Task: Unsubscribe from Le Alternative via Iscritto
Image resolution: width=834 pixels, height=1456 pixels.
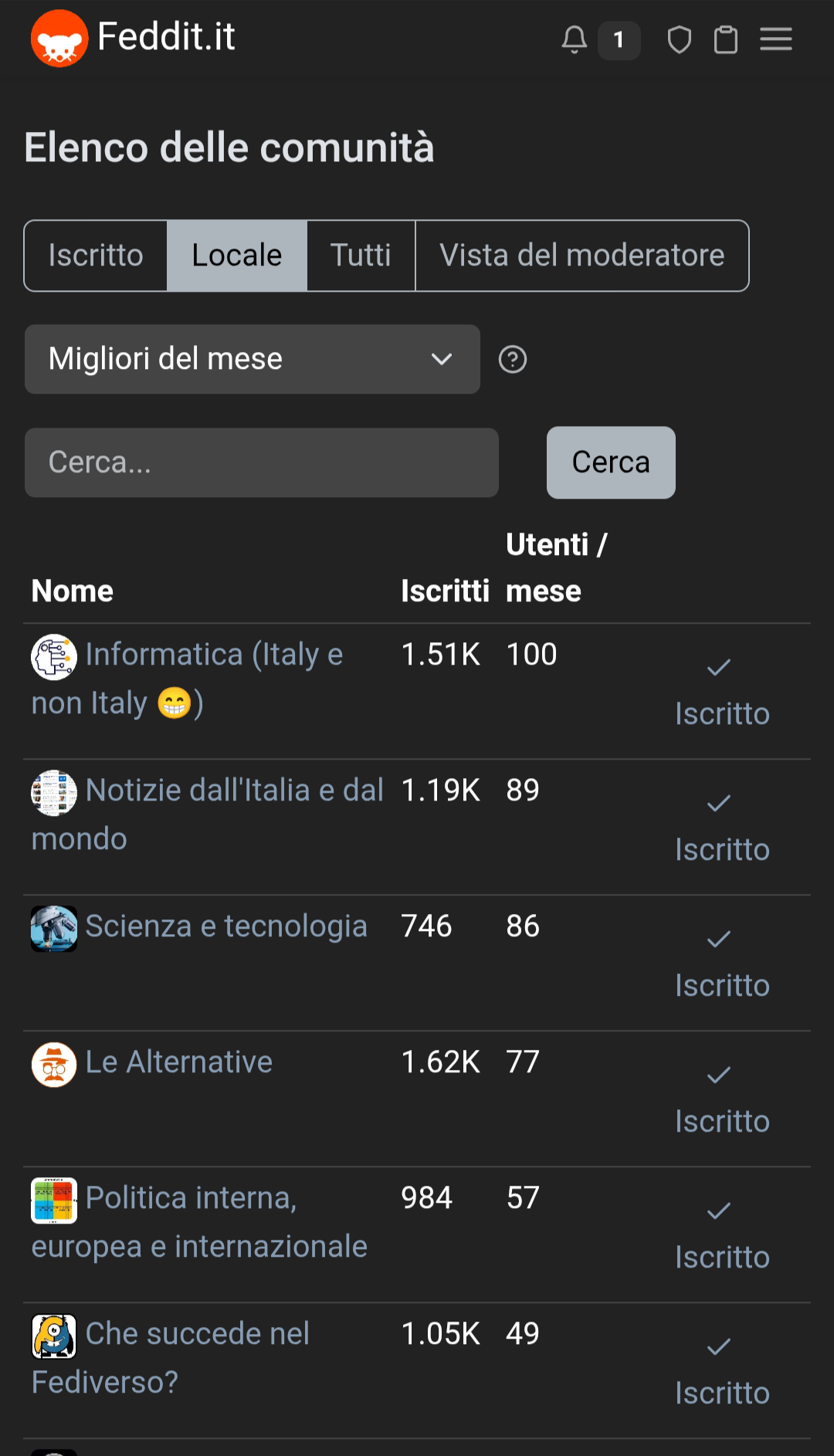Action: (x=722, y=1098)
